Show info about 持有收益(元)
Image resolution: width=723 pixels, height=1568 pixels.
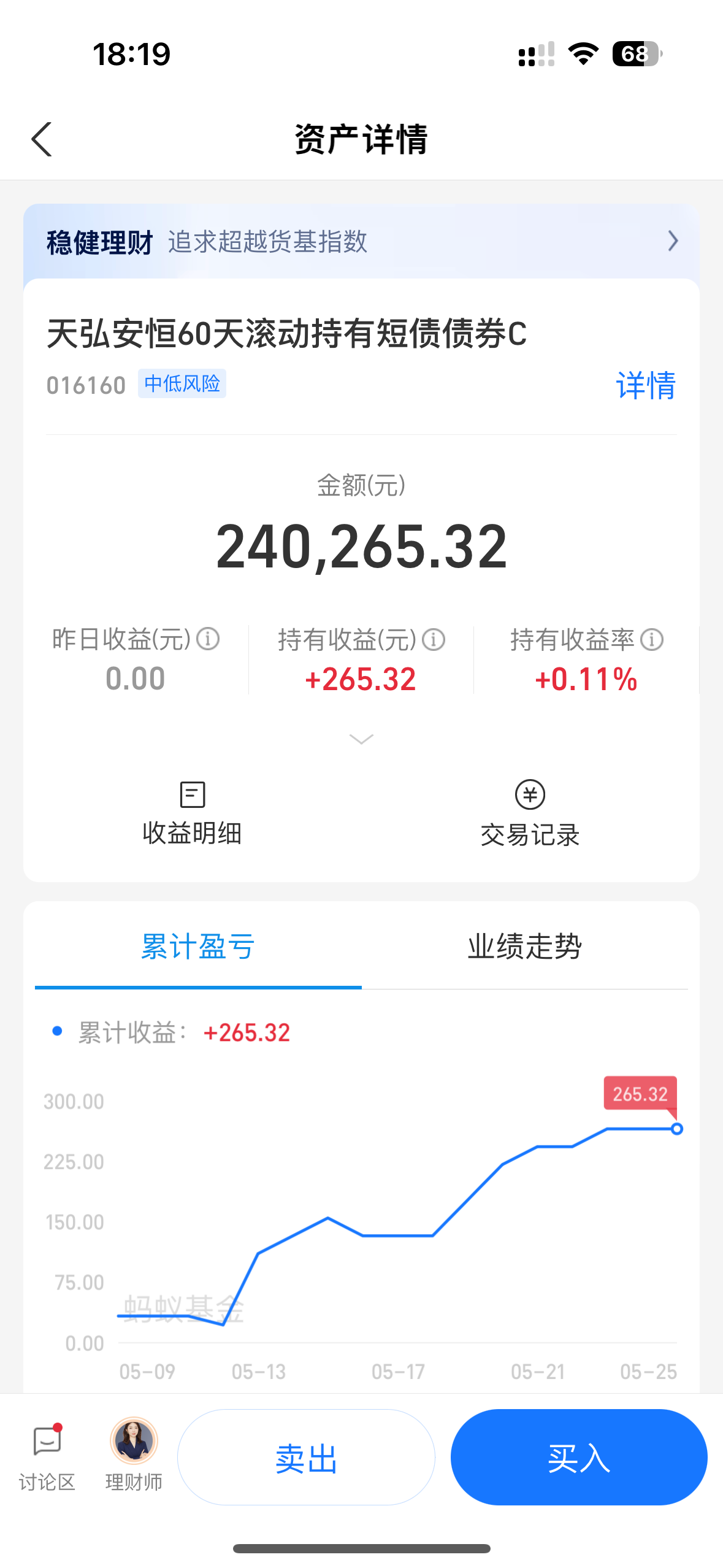click(434, 640)
